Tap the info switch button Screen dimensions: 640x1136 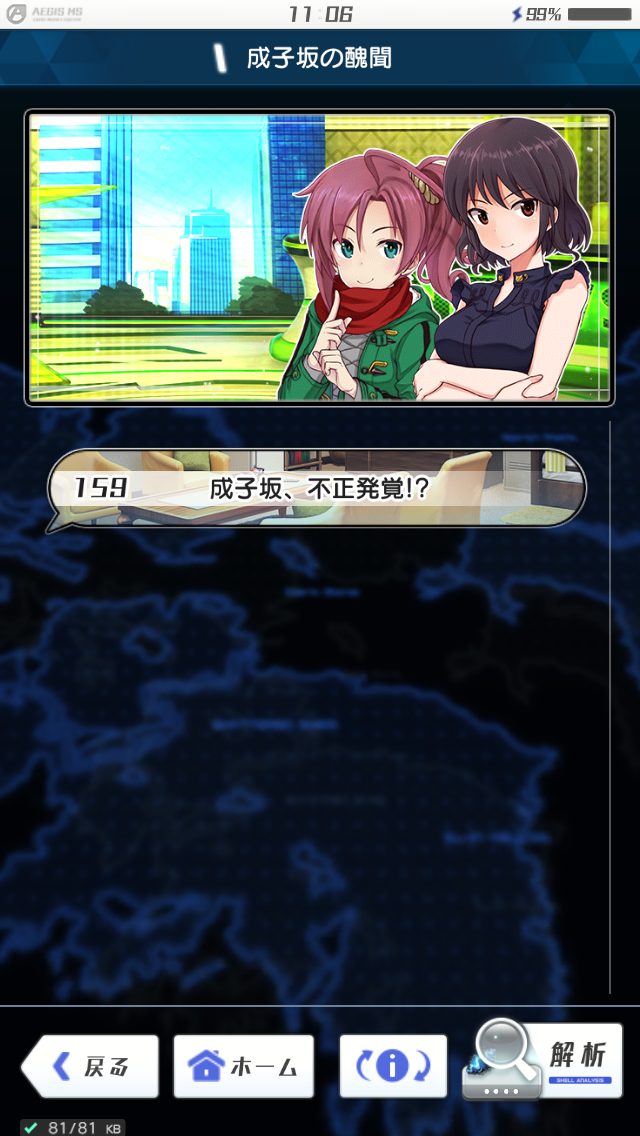click(x=392, y=1066)
